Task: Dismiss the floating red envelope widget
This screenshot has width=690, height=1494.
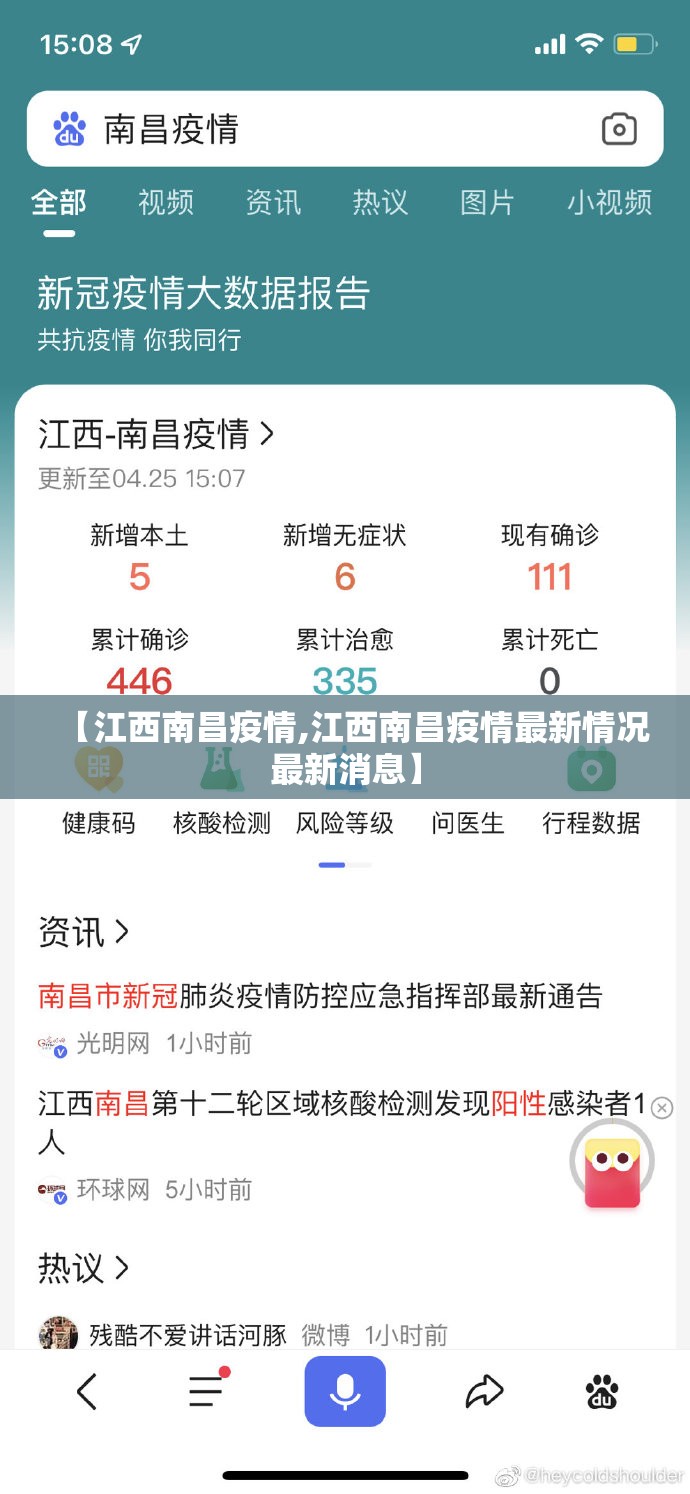Action: (662, 1107)
